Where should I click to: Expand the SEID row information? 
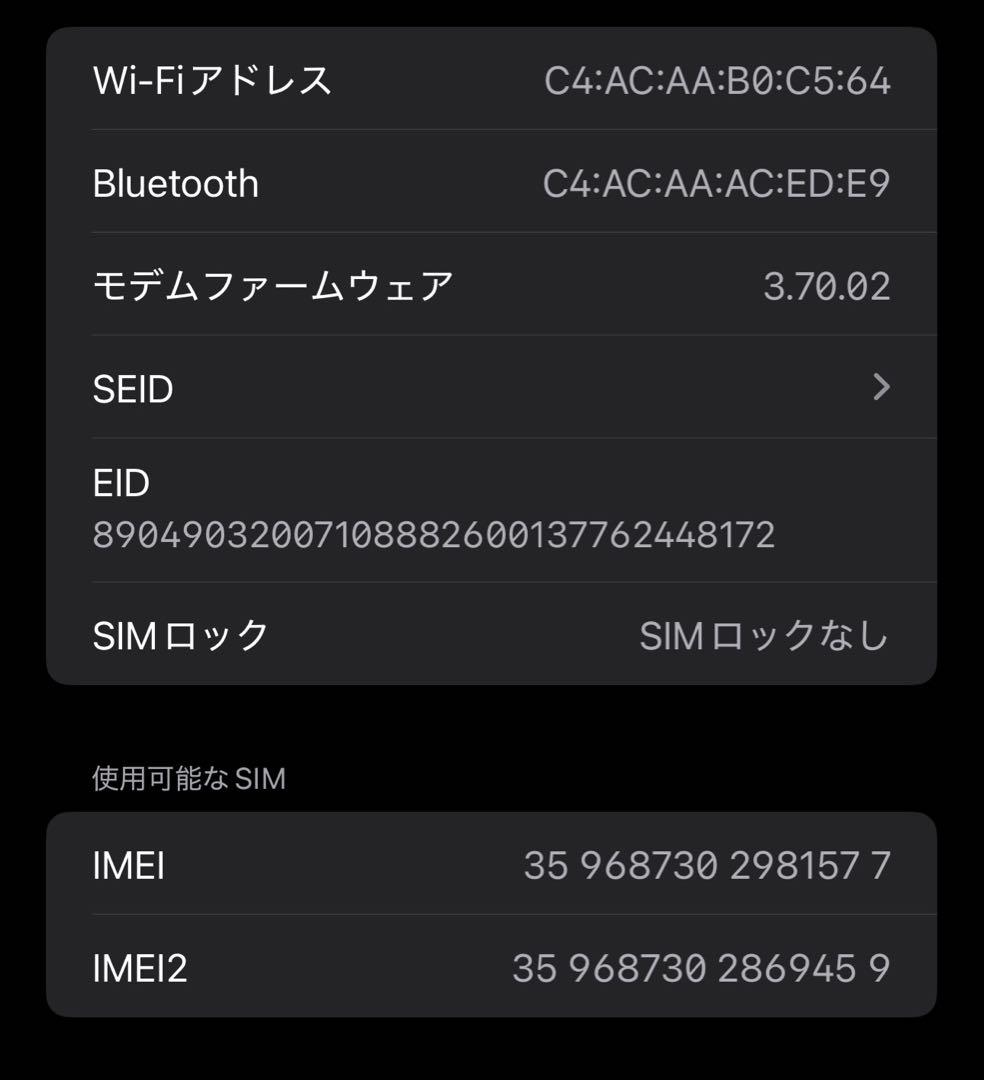click(x=490, y=388)
